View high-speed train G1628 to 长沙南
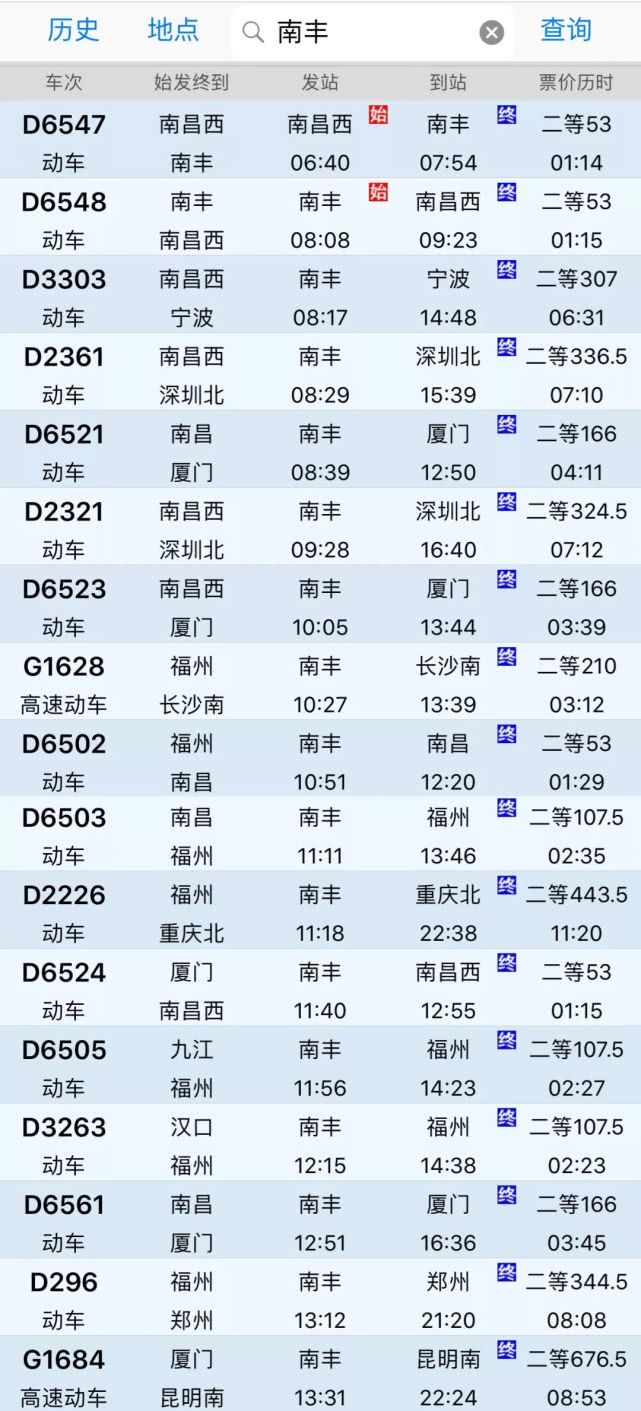This screenshot has width=641, height=1411. coord(320,681)
